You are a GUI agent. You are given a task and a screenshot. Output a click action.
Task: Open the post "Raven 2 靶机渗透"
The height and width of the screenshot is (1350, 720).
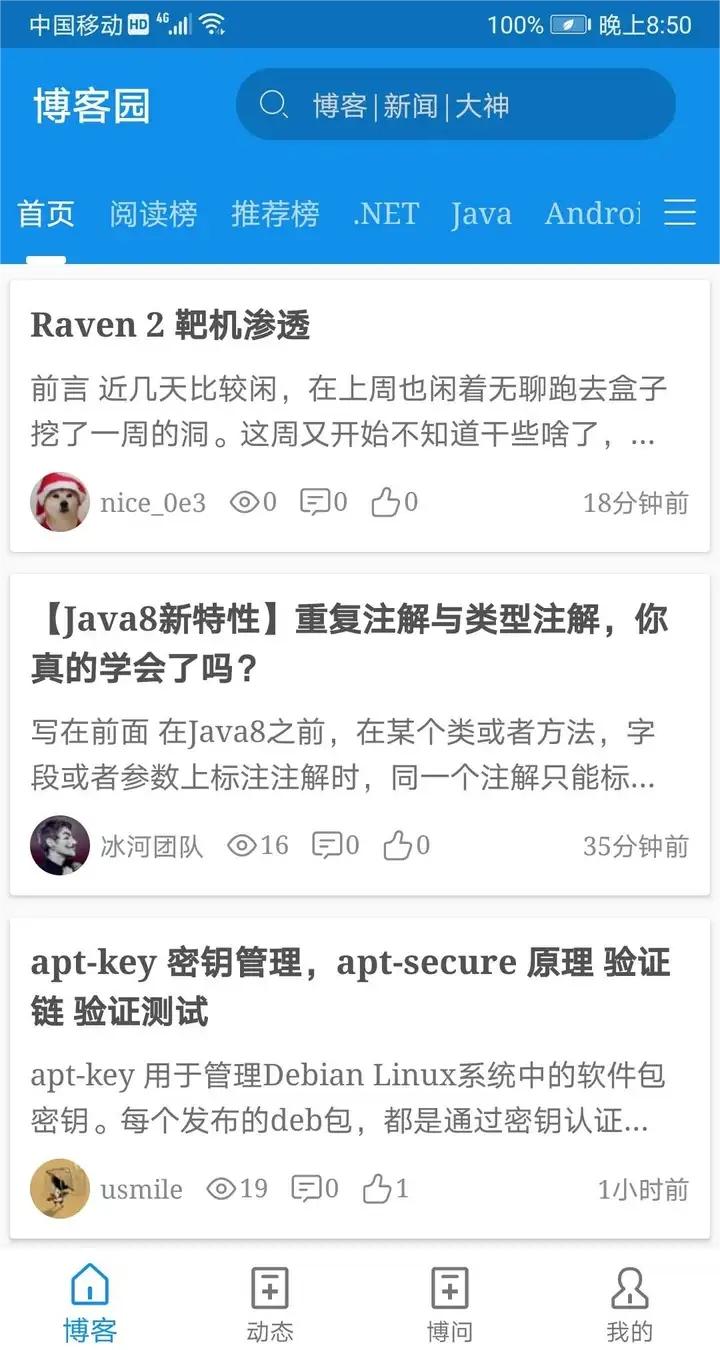pos(171,325)
